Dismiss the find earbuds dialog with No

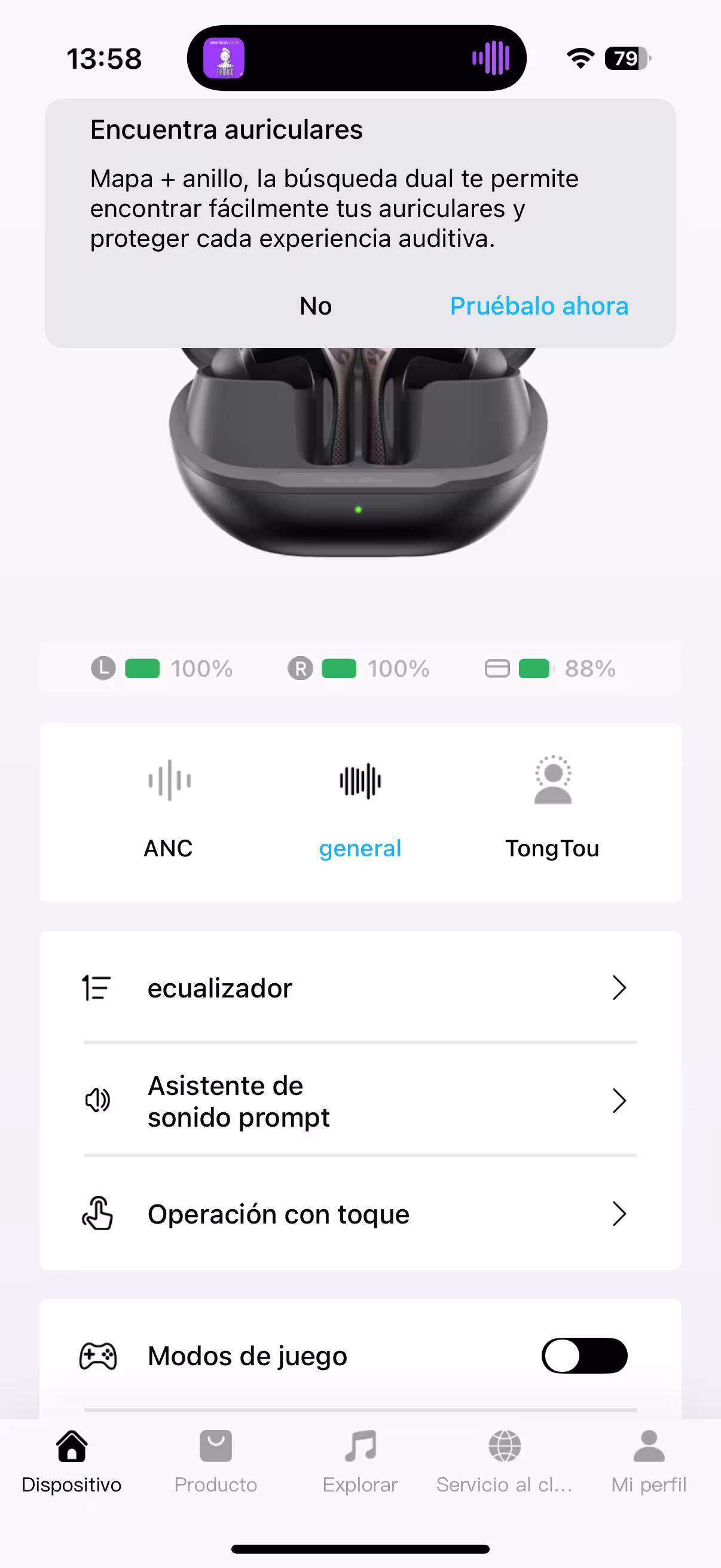coord(316,306)
